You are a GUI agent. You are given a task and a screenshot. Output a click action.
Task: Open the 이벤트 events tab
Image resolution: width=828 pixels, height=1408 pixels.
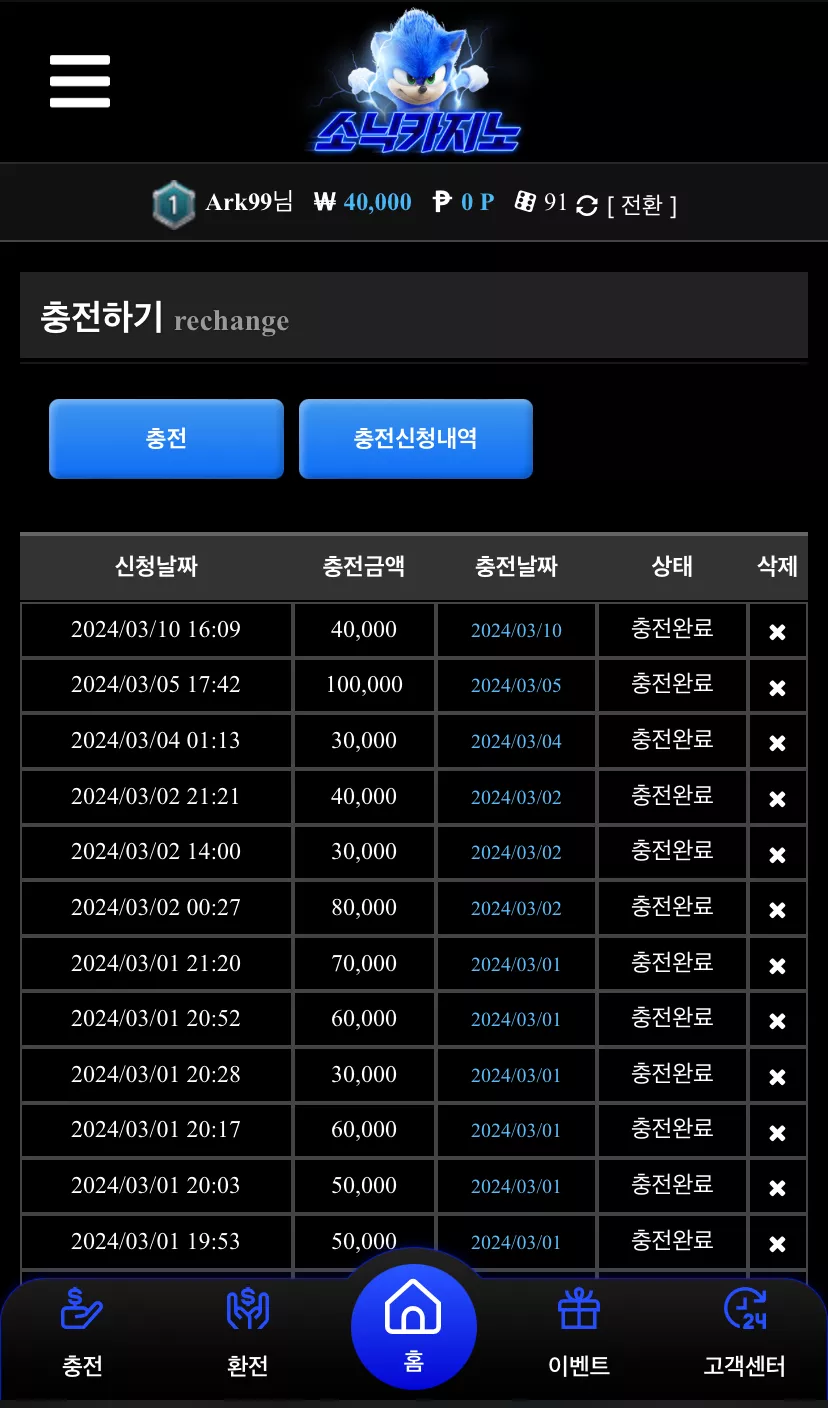point(579,1334)
